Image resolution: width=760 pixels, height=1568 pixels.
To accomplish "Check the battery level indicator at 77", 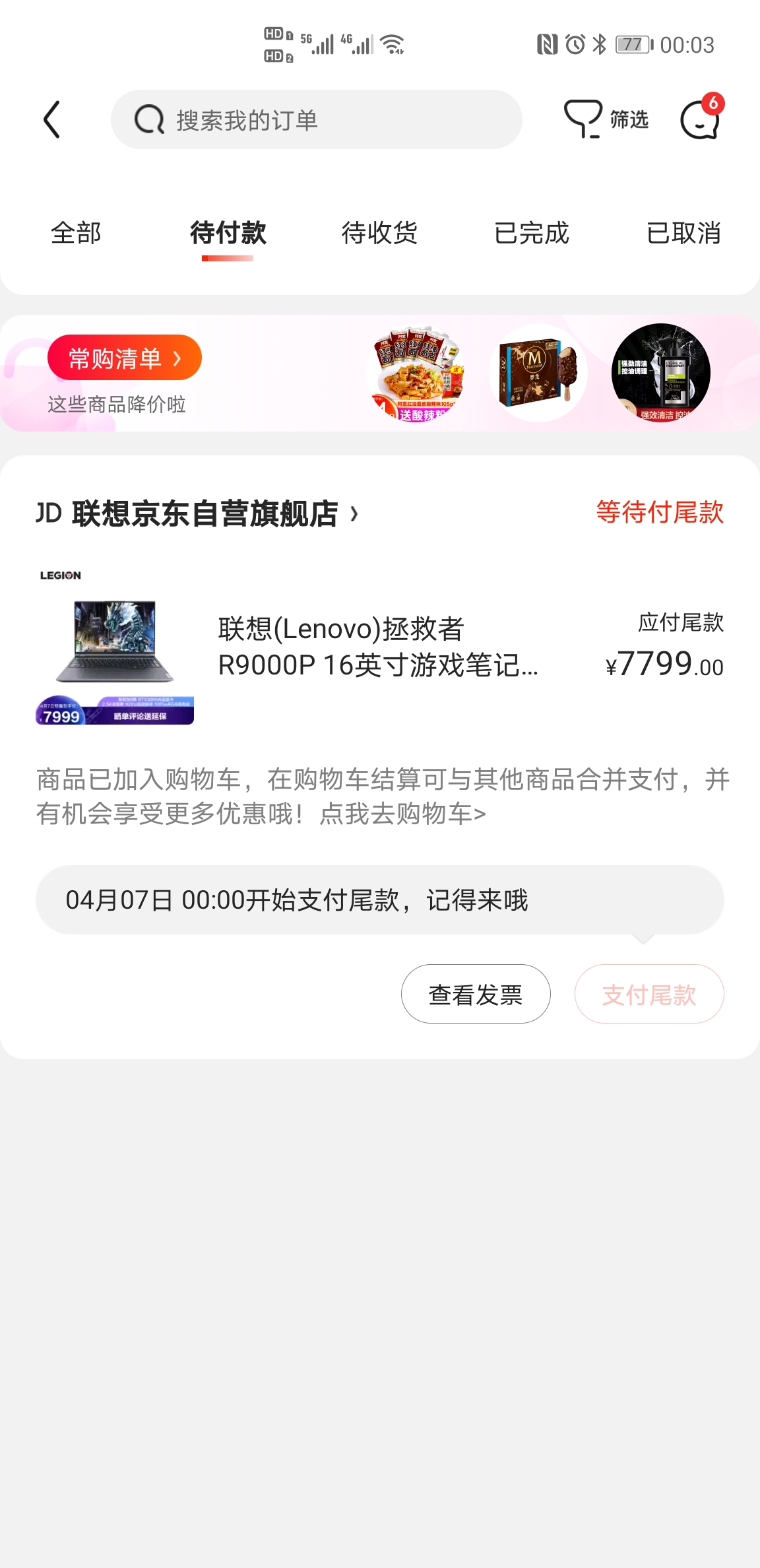I will [x=630, y=44].
